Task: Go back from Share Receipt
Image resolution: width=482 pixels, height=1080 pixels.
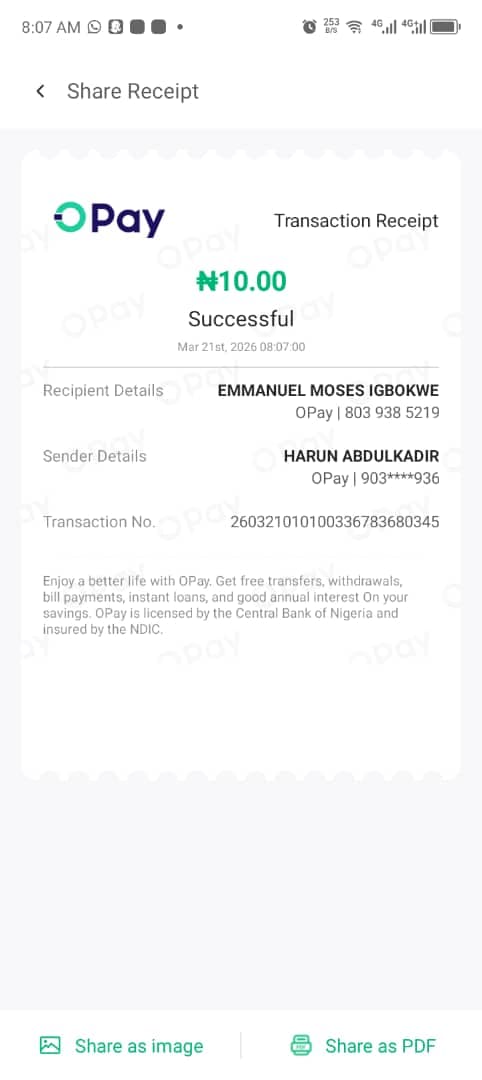Action: click(41, 91)
